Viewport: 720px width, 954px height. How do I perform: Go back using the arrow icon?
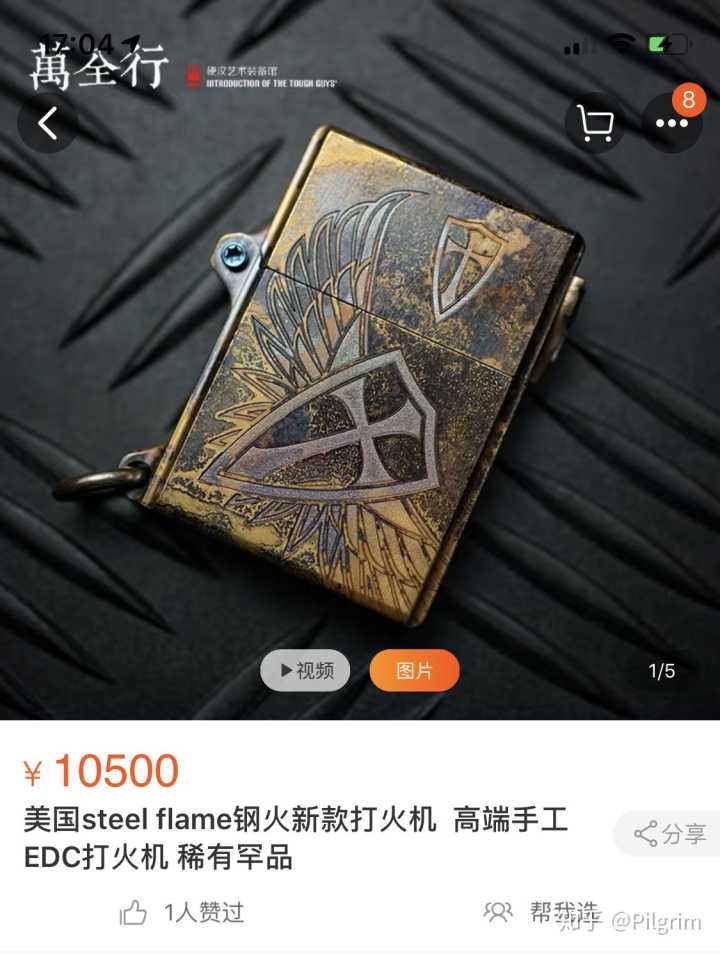pos(47,123)
